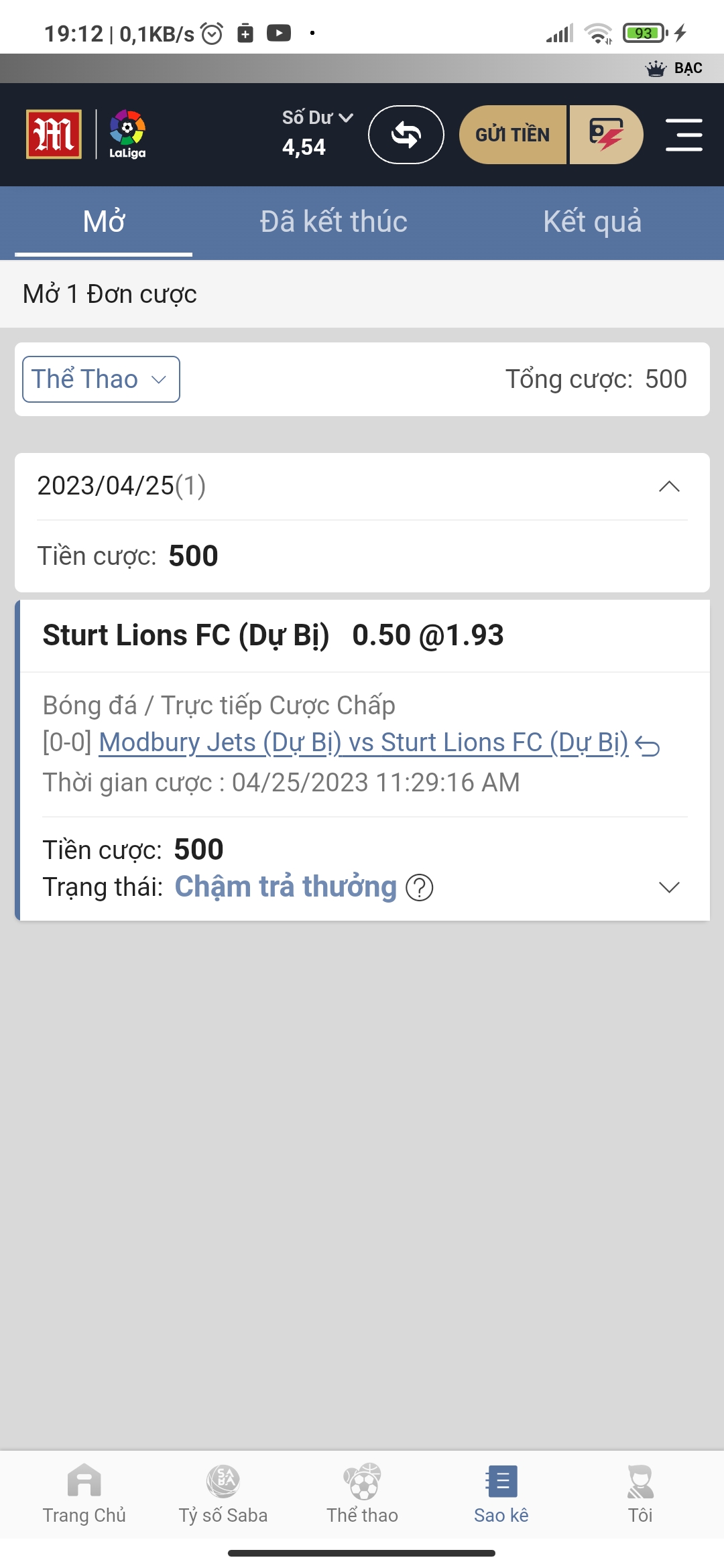Tap the M logo to go home
This screenshot has height=1568, width=724.
54,135
